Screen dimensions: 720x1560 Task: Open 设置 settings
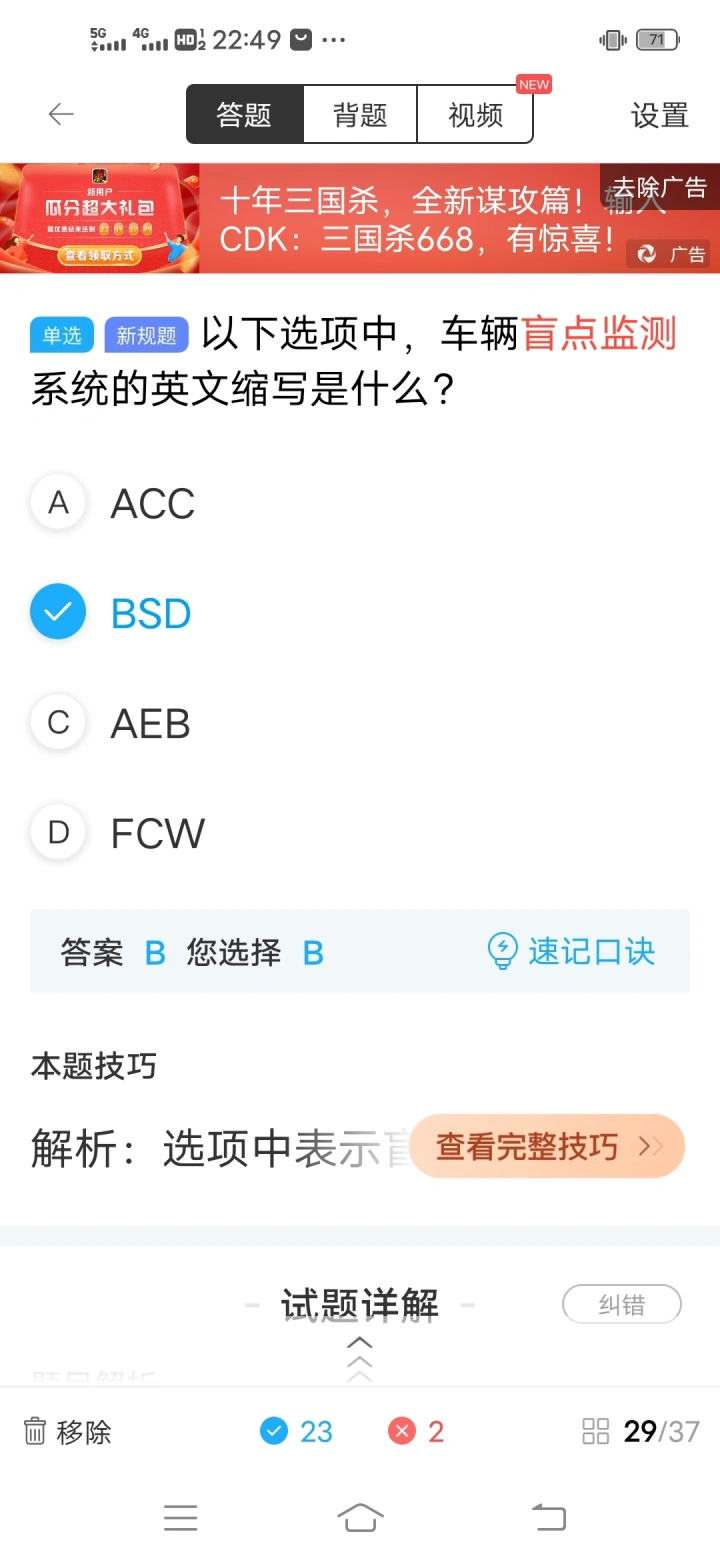(x=659, y=115)
